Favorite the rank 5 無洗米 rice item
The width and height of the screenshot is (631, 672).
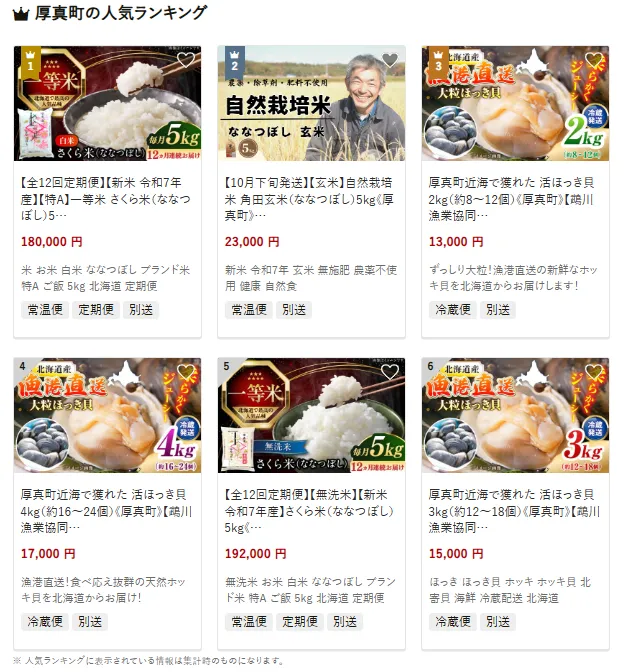click(x=390, y=372)
